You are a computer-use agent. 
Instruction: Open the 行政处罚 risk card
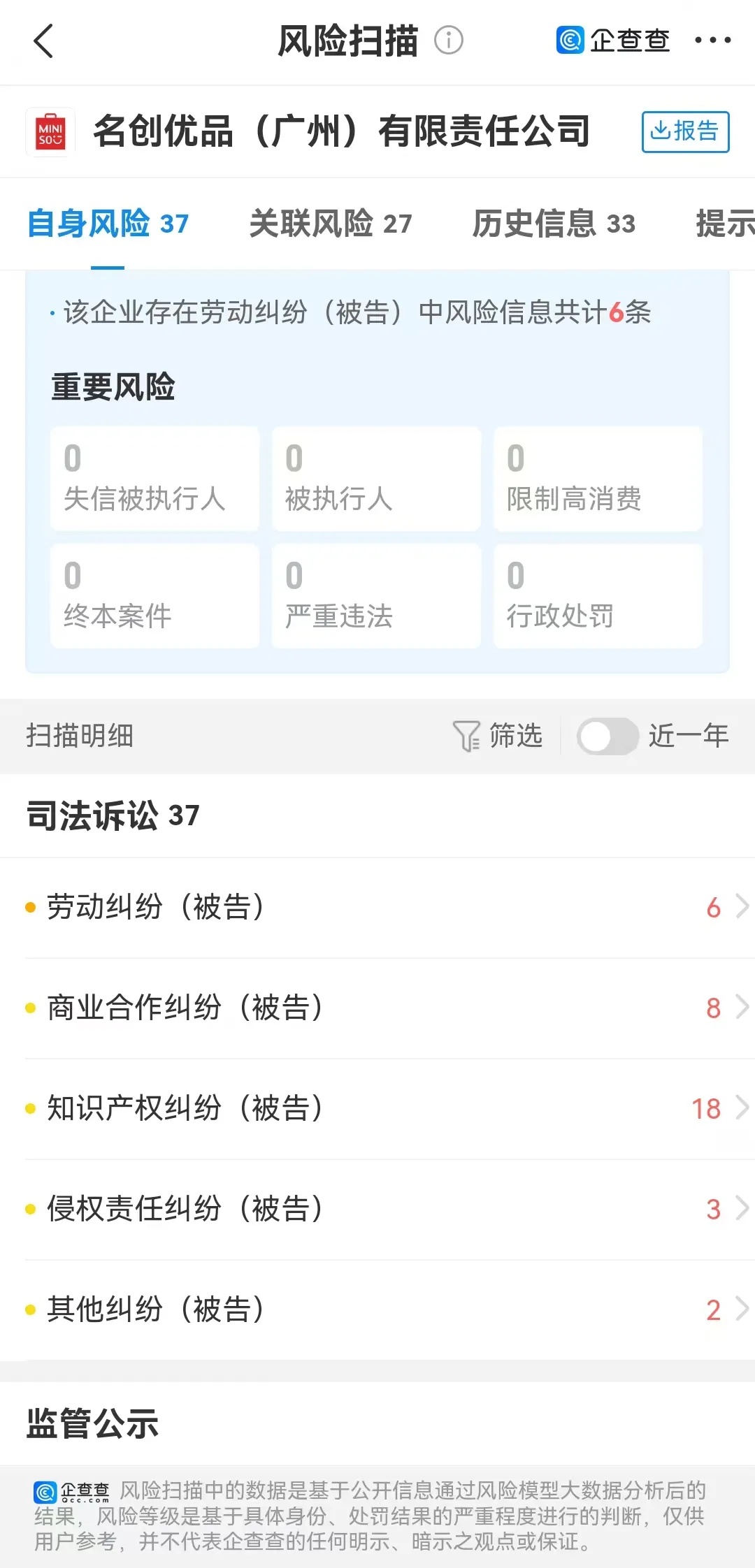tap(598, 596)
